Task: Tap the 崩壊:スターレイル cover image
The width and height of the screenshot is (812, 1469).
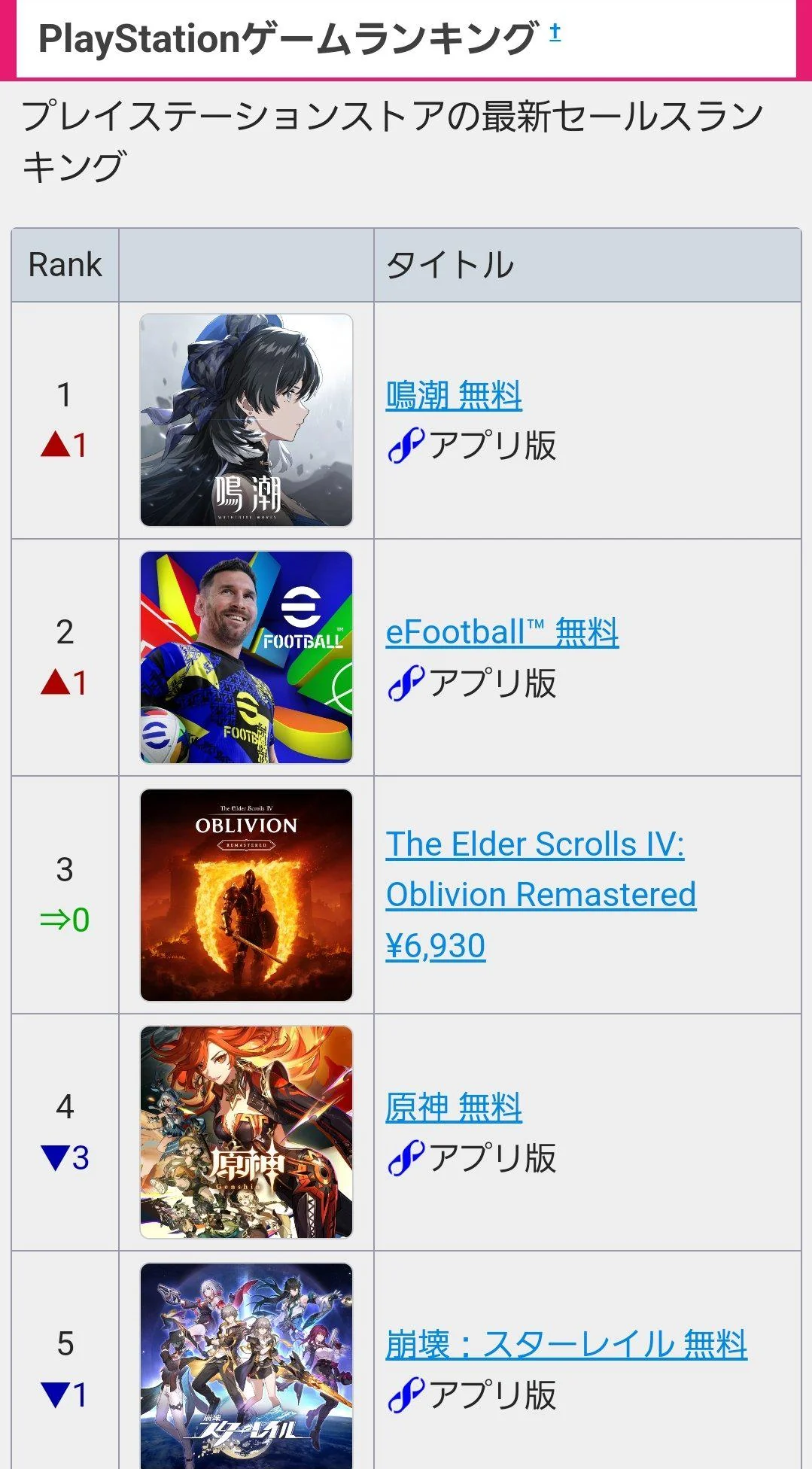Action: click(x=246, y=1366)
